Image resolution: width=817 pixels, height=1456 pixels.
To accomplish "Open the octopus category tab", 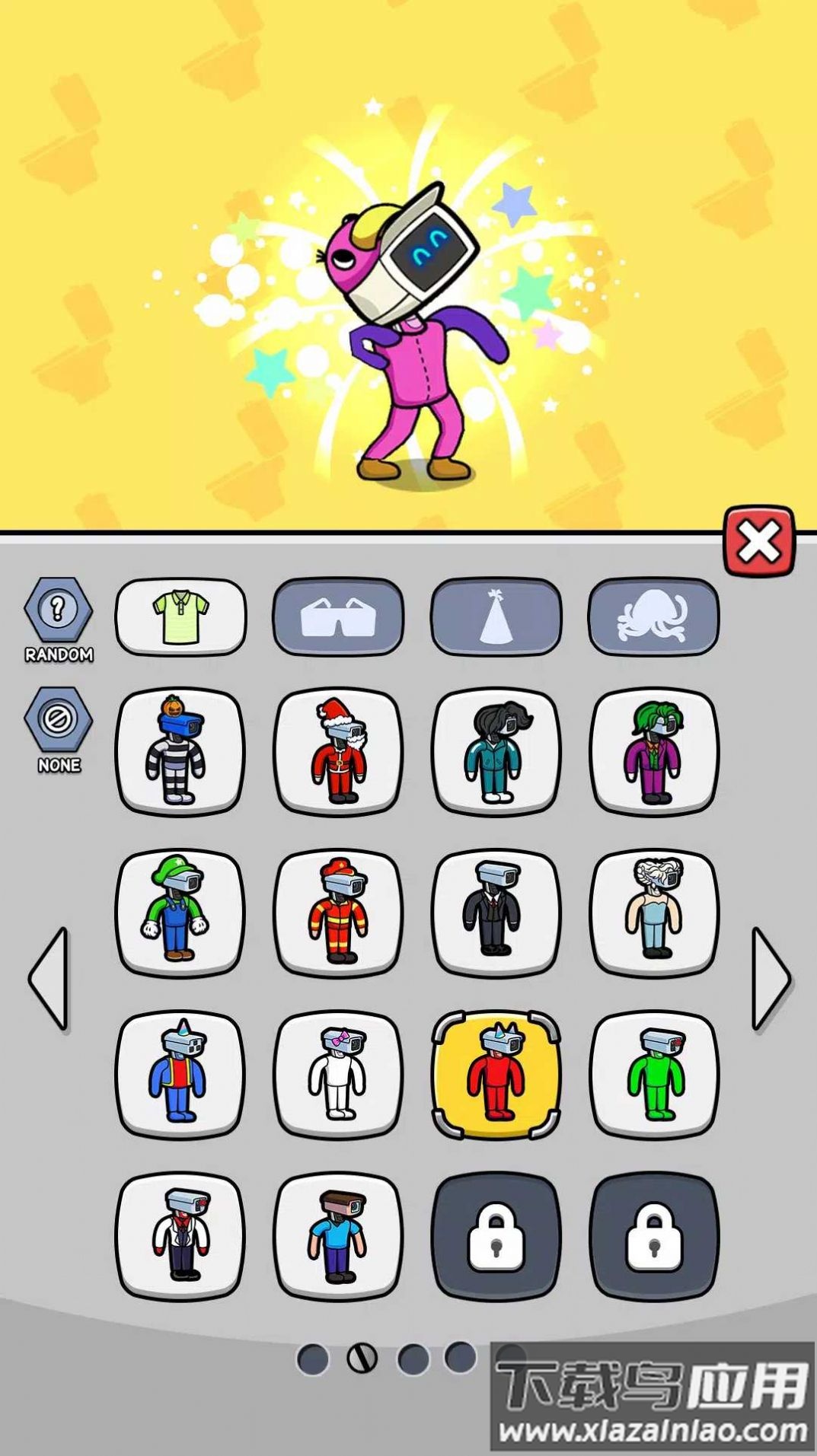I will pyautogui.click(x=653, y=616).
